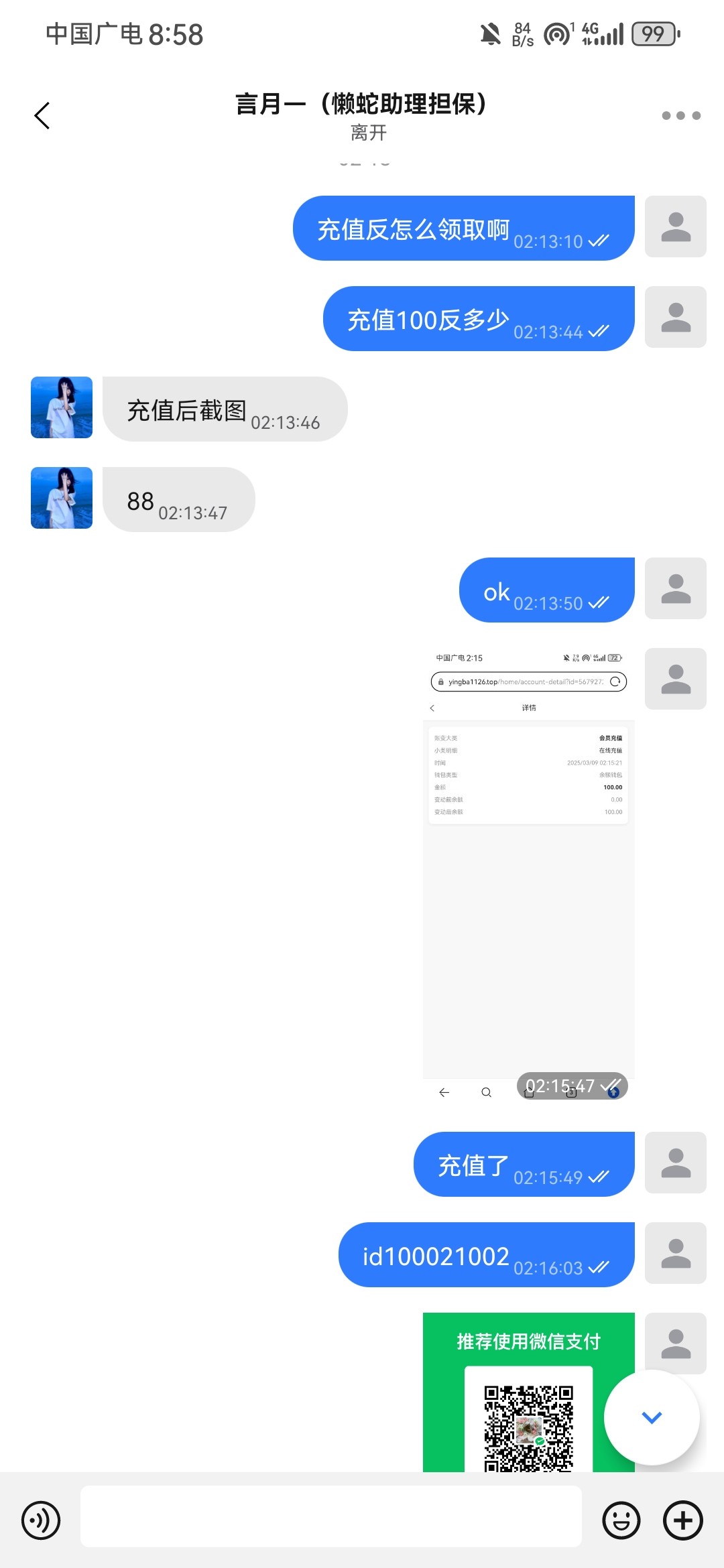
Task: Open the emoji picker
Action: point(621,1520)
